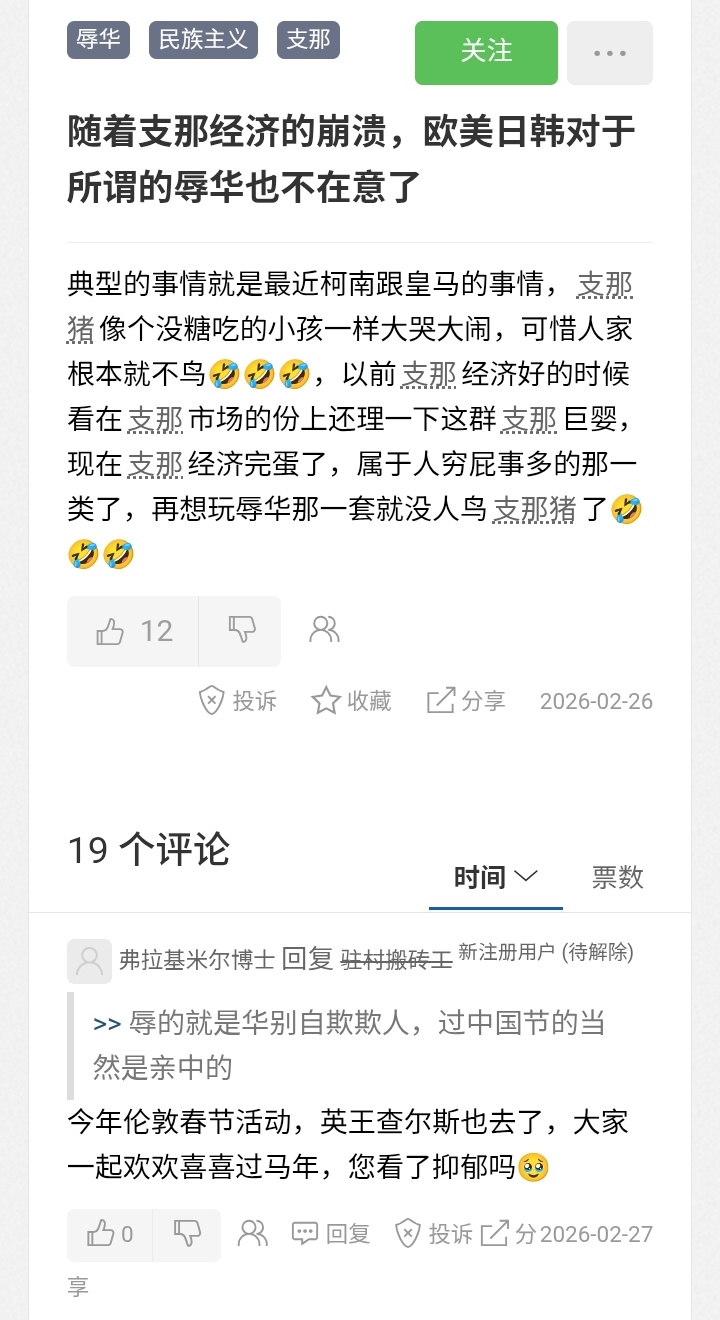This screenshot has width=720, height=1320.
Task: Share the main post via 分享
Action: tap(466, 701)
